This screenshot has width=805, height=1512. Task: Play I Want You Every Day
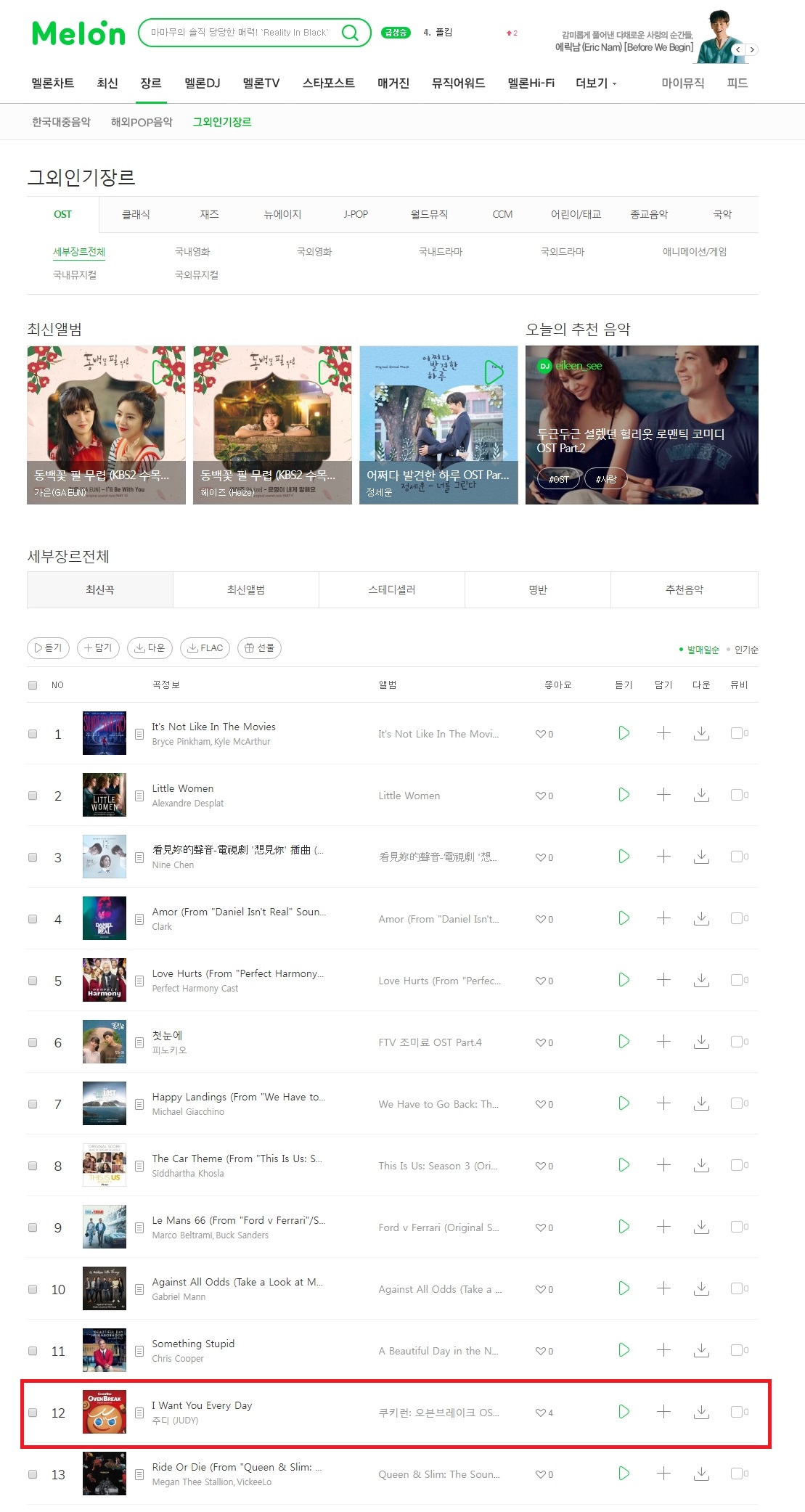coord(624,1412)
